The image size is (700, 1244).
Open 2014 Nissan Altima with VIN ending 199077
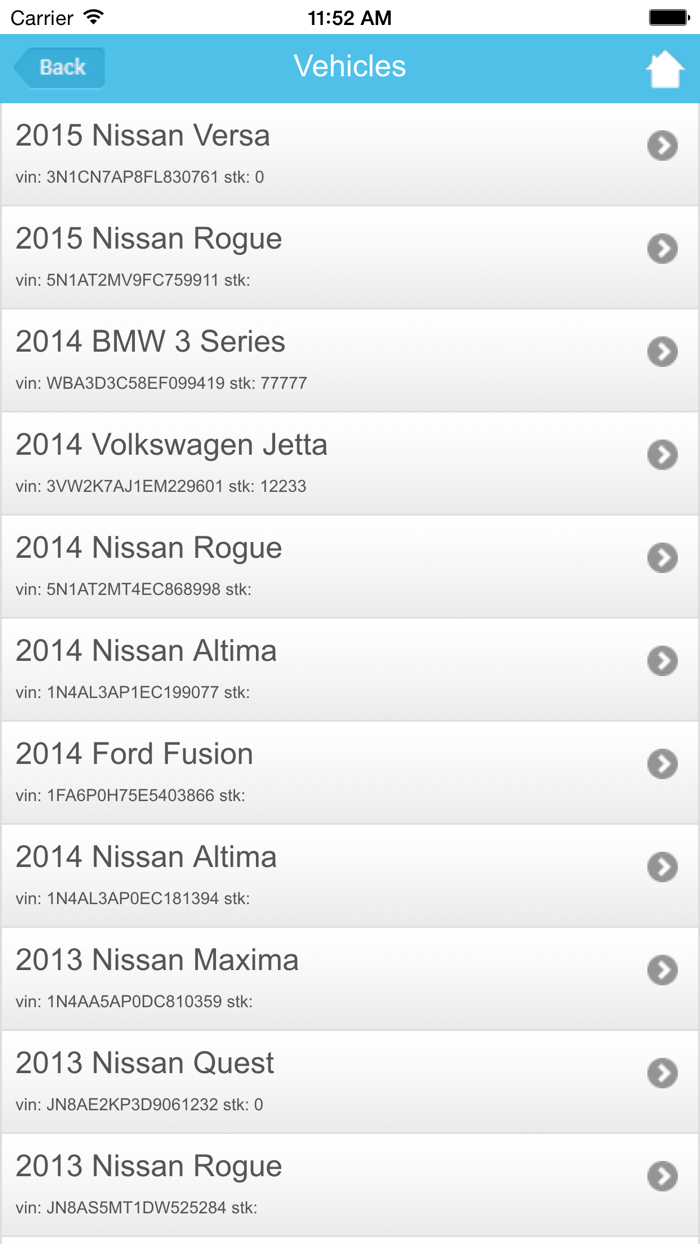click(350, 669)
